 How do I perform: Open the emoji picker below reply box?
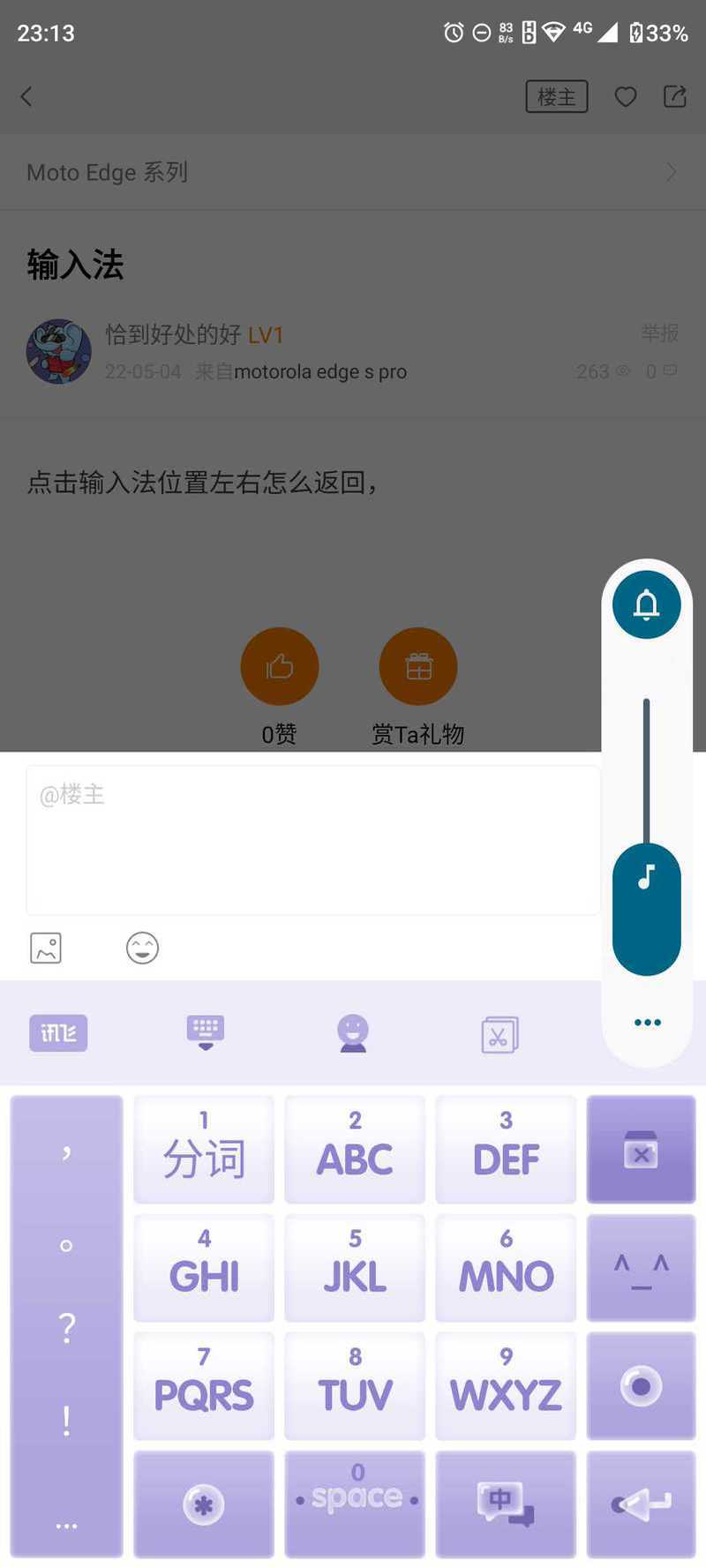(142, 949)
